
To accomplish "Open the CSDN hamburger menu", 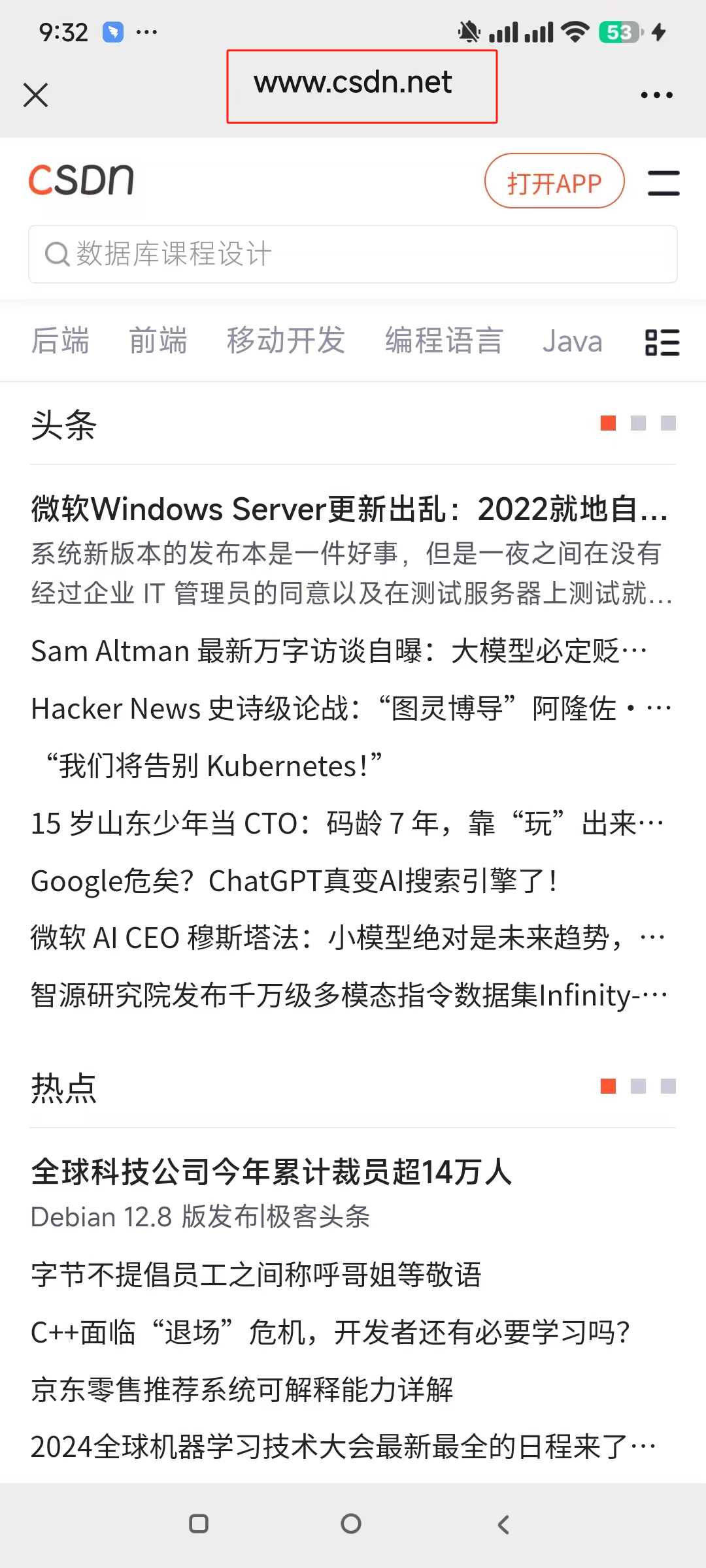I will pyautogui.click(x=663, y=183).
